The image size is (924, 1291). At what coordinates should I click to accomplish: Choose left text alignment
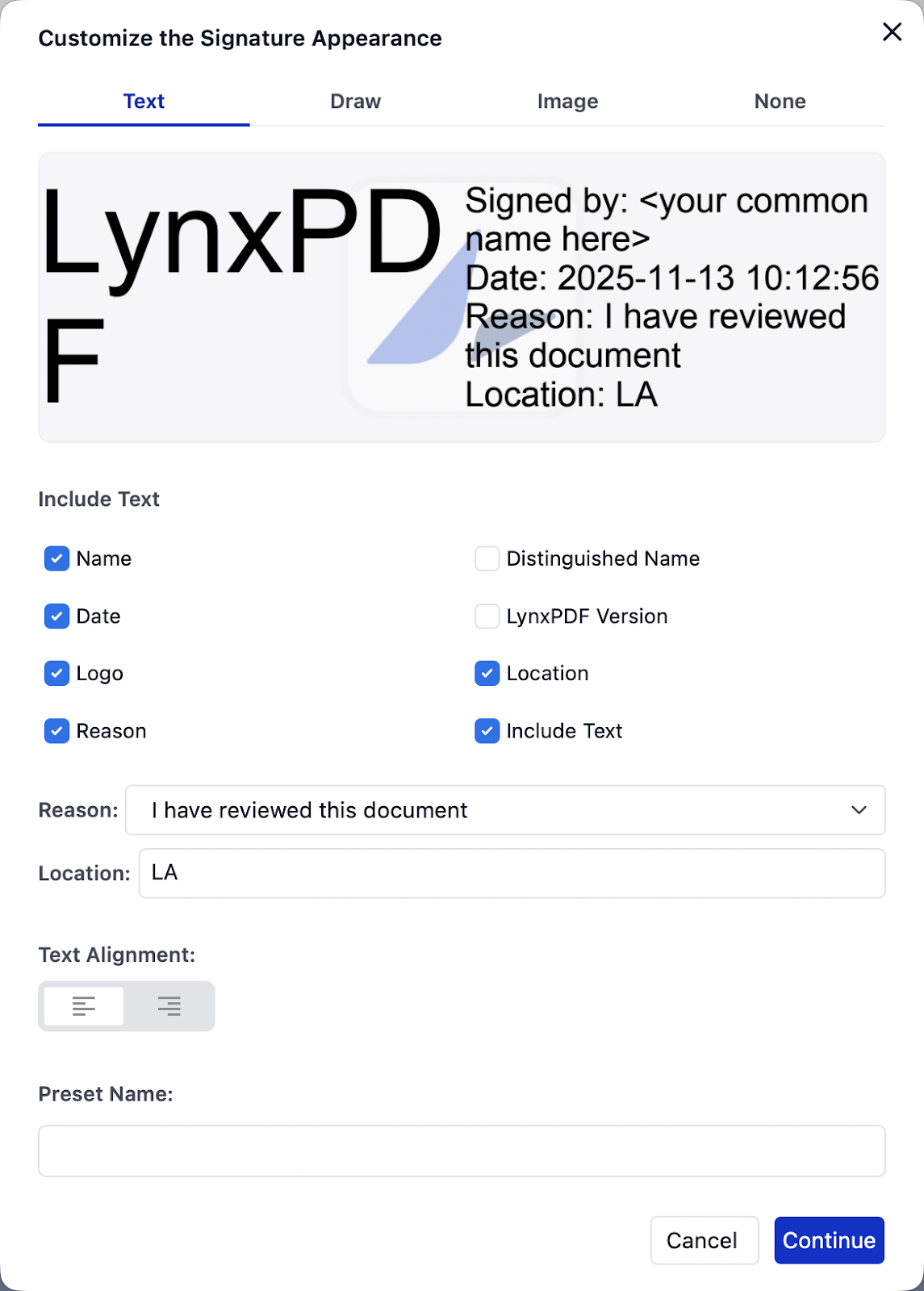pos(84,1006)
